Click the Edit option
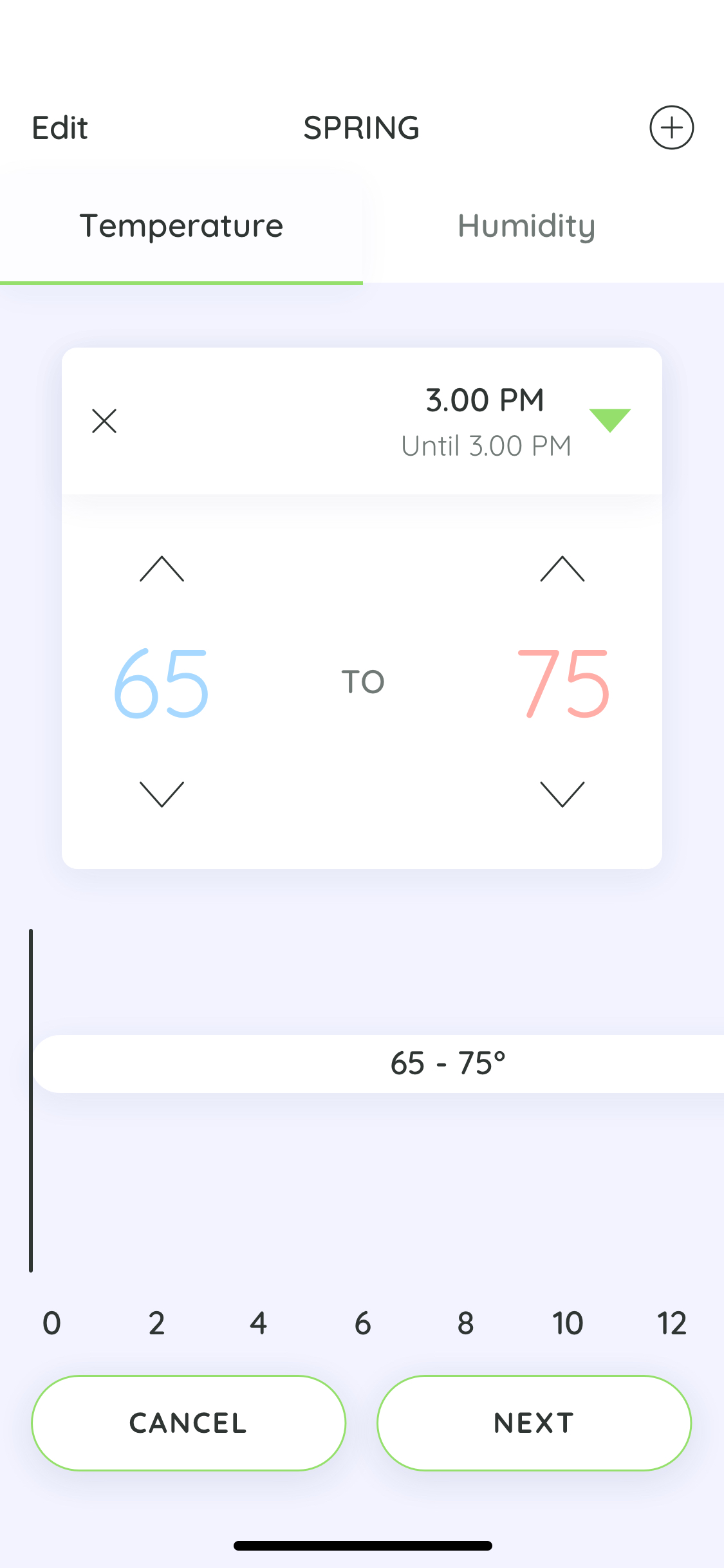 tap(60, 127)
